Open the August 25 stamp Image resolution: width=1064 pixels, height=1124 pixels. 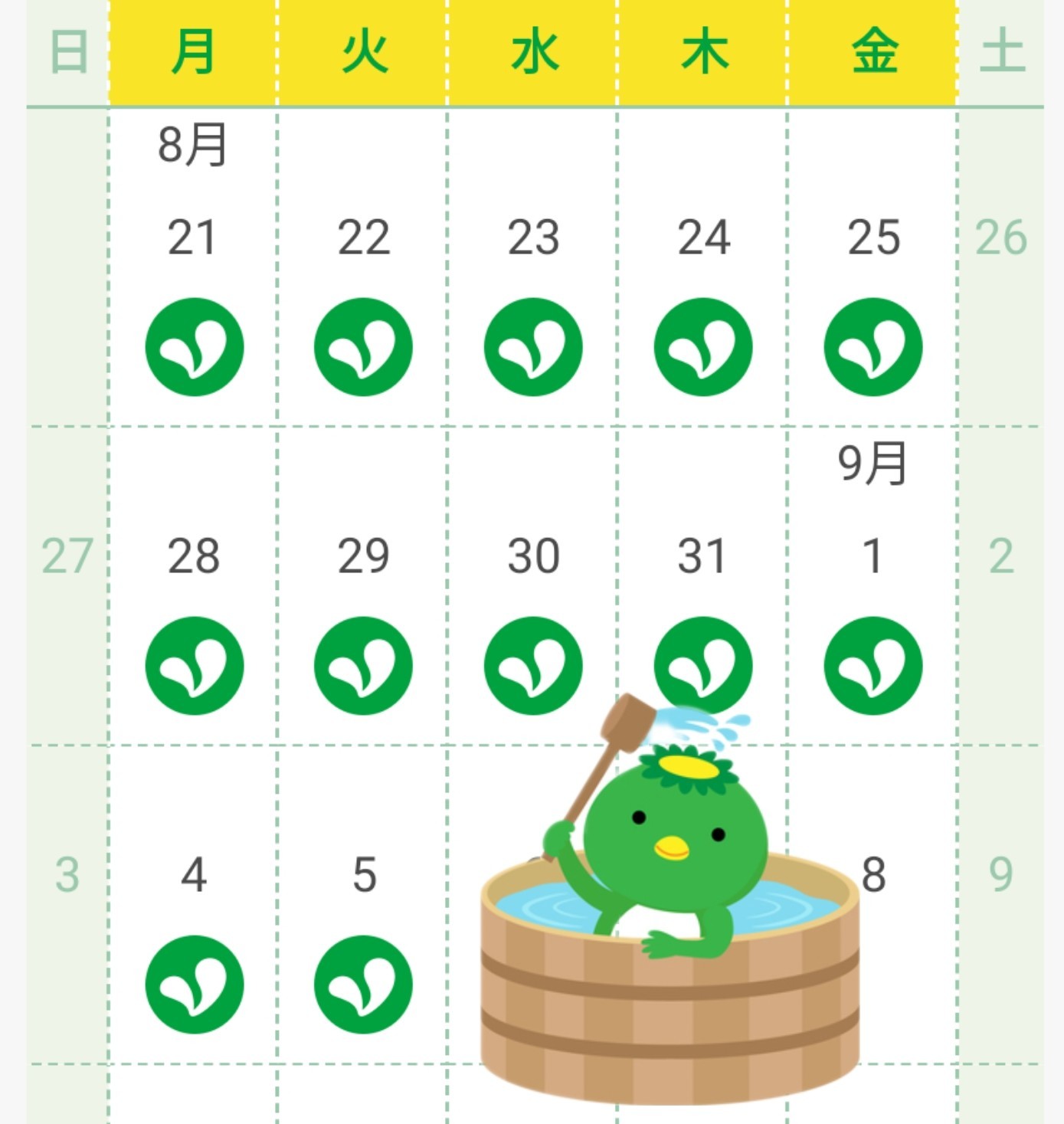coord(873,347)
